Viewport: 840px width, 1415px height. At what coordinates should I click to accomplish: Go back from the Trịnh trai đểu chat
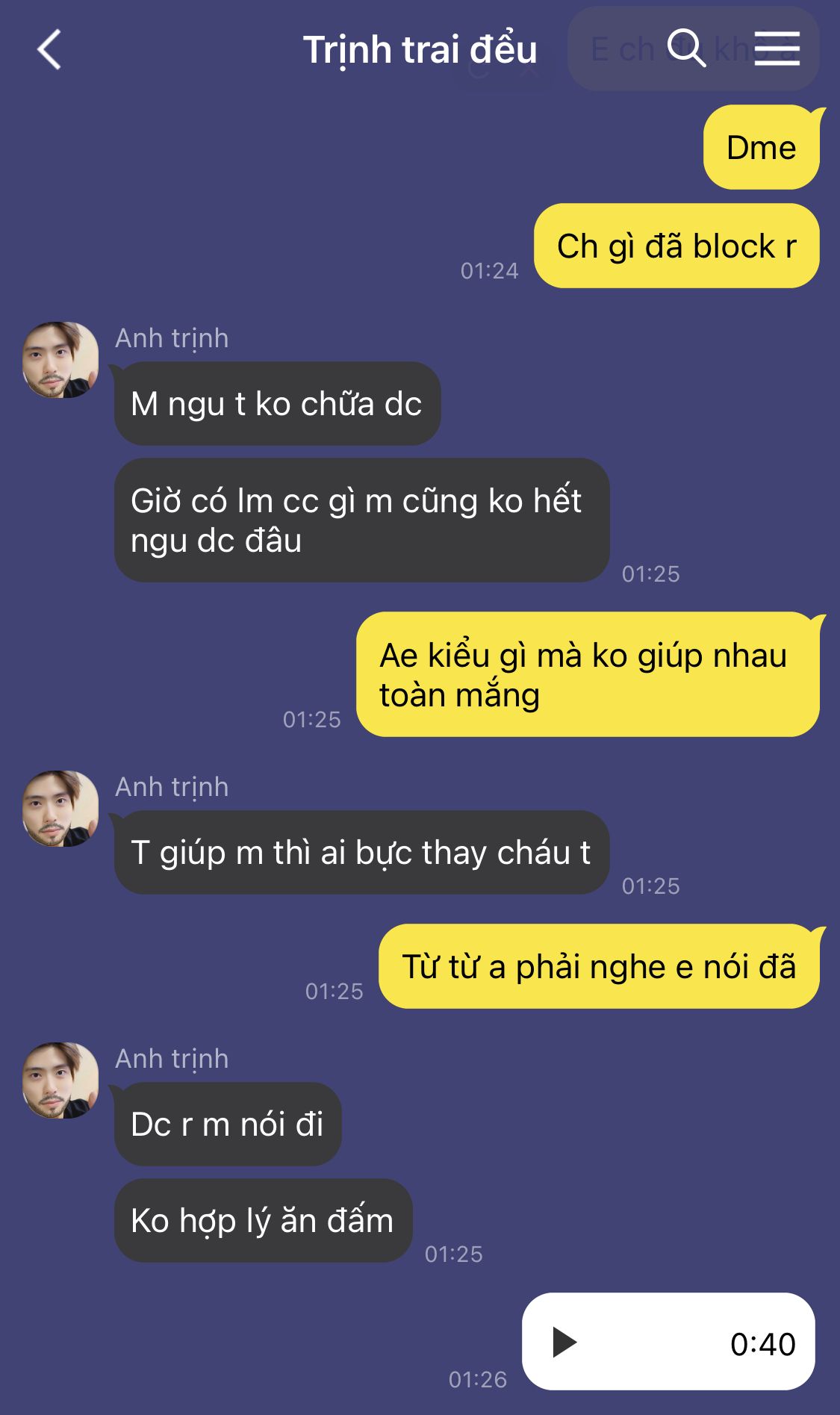coord(49,50)
